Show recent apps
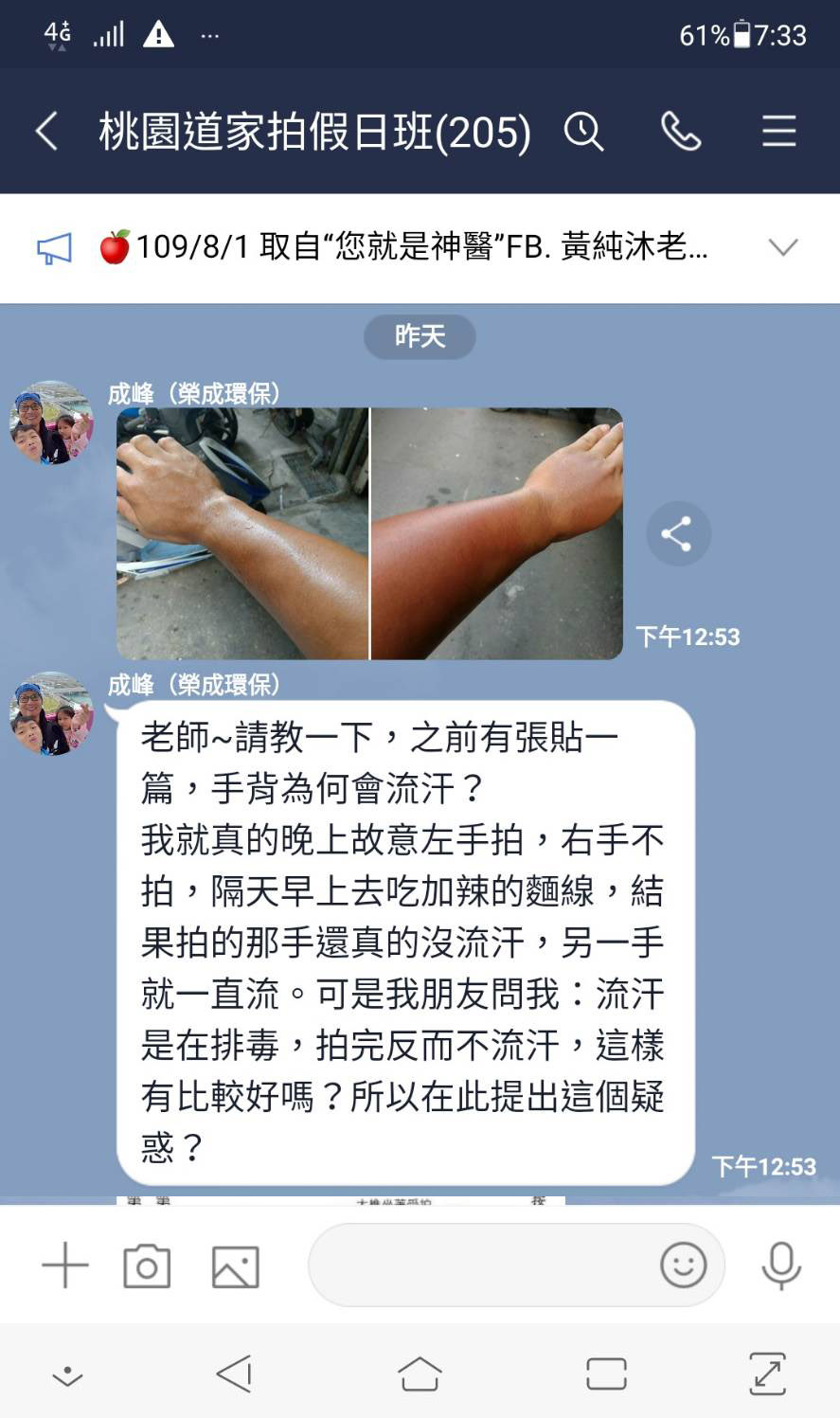Screen dimensions: 840x1418 coord(606,1373)
